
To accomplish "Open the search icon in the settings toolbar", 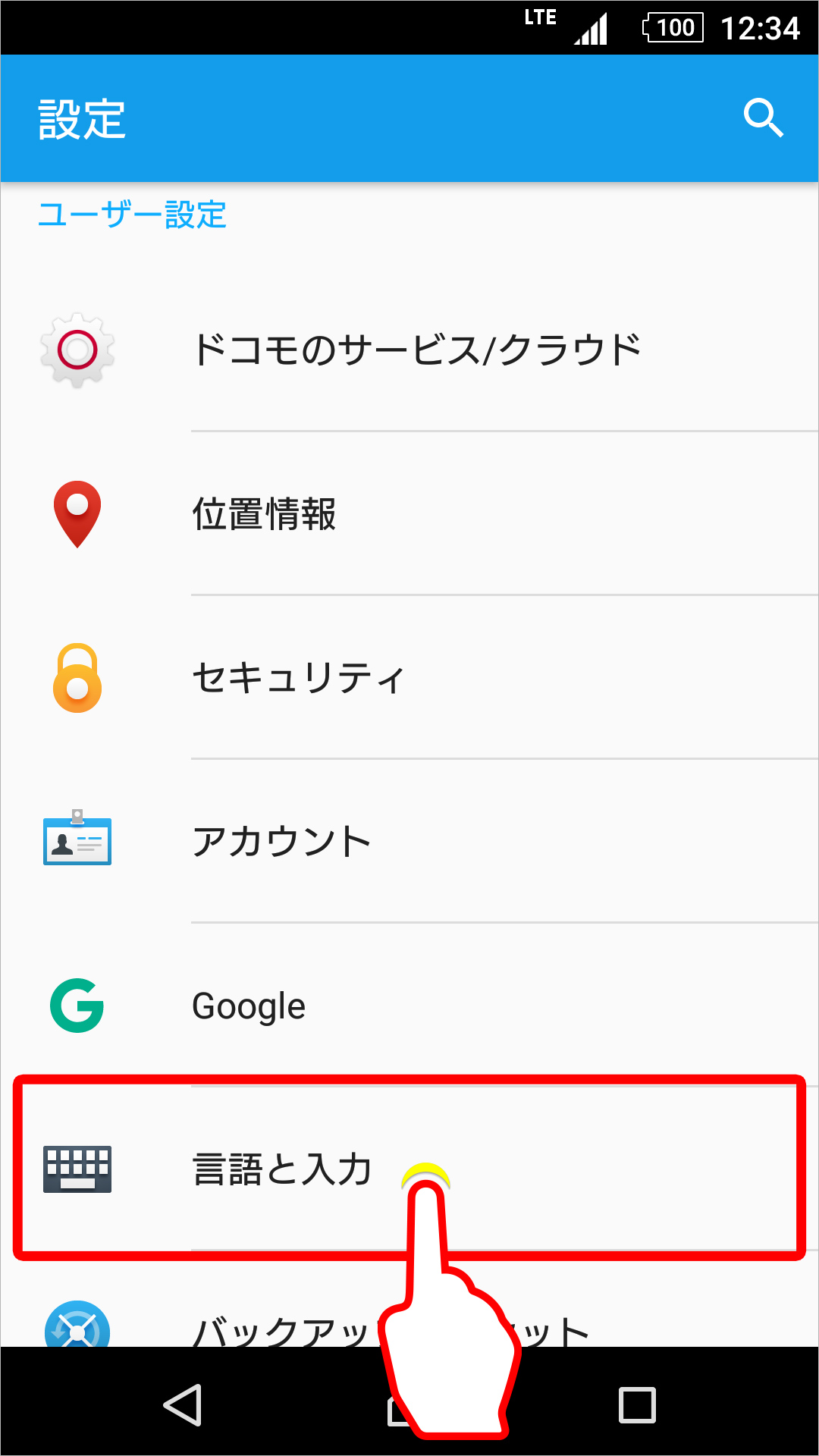I will (x=762, y=118).
